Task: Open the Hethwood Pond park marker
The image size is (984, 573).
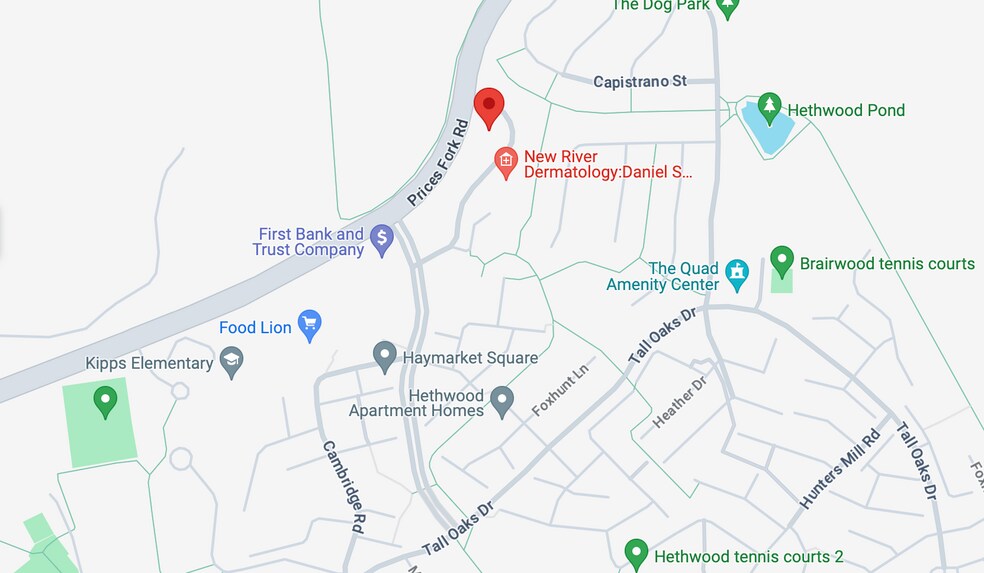Action: [768, 108]
